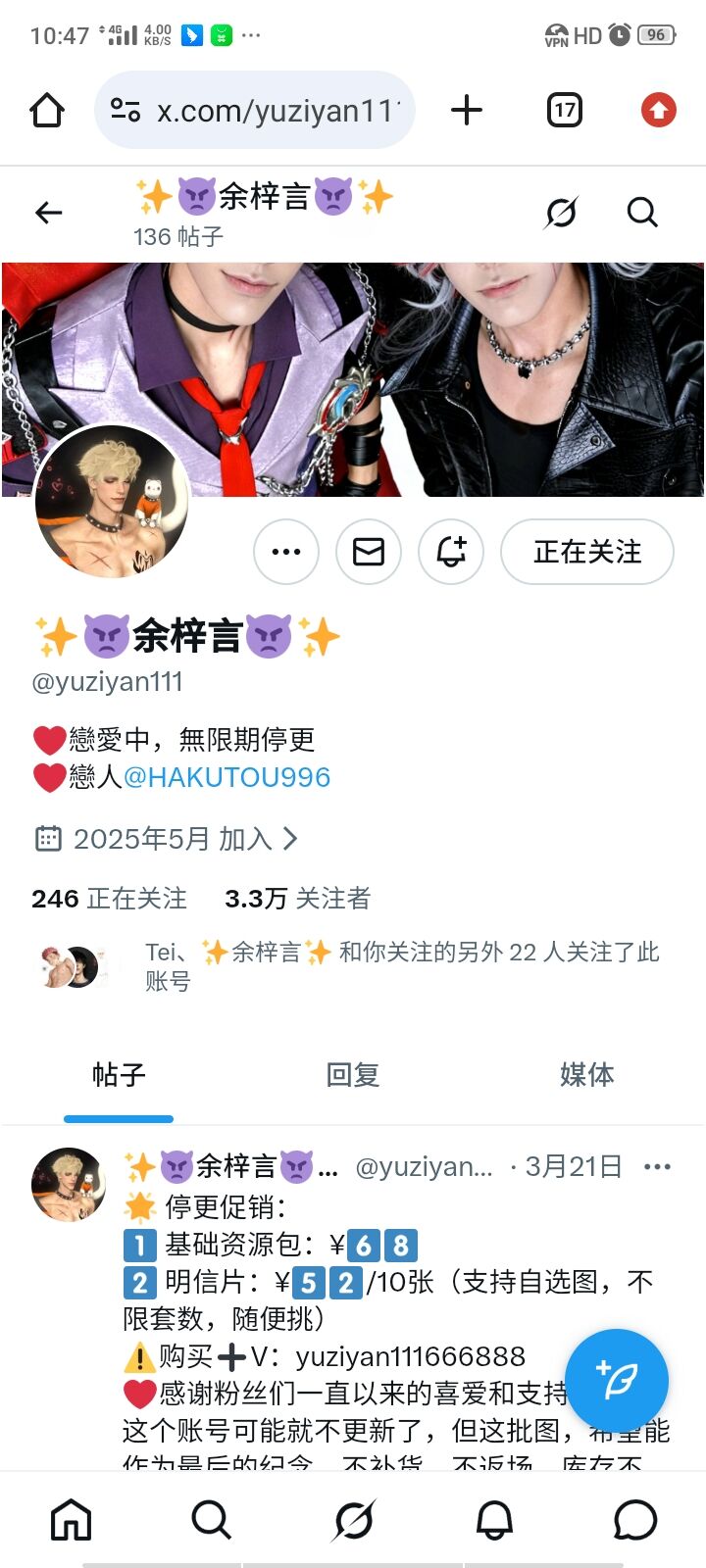Switch to the 媒体 tab

click(586, 1075)
